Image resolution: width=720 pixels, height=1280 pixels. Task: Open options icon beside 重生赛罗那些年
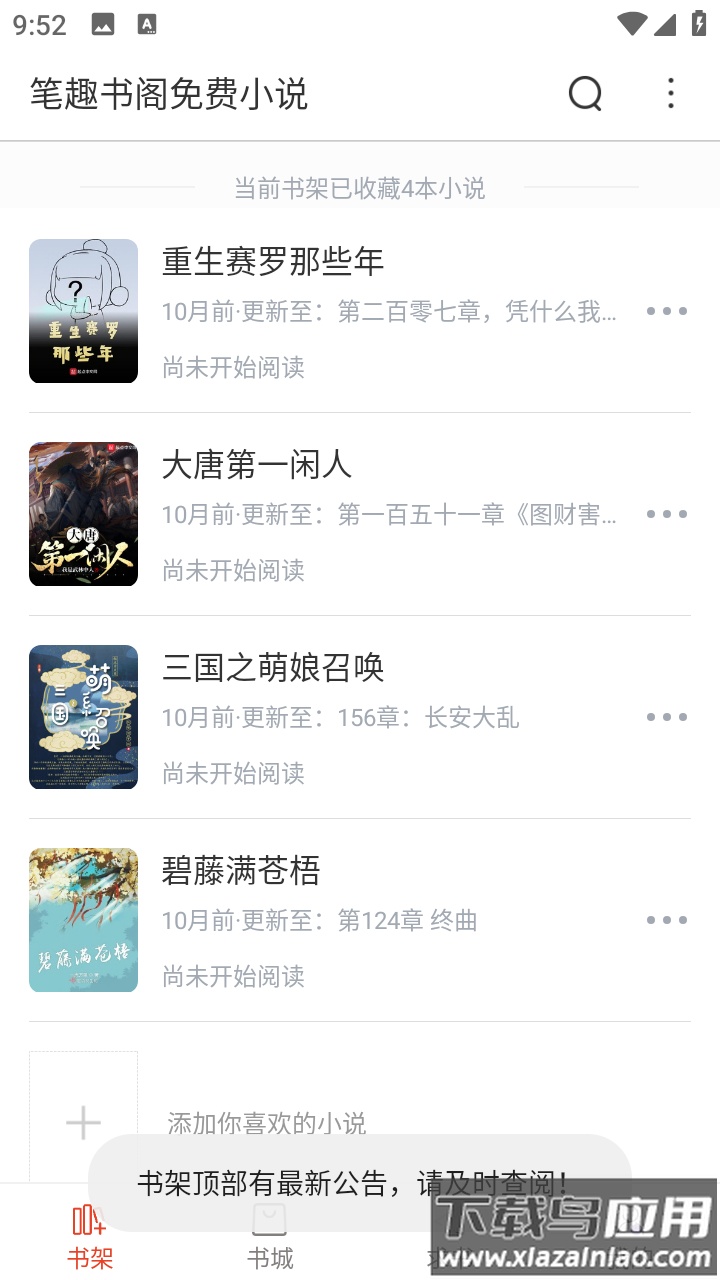click(666, 311)
